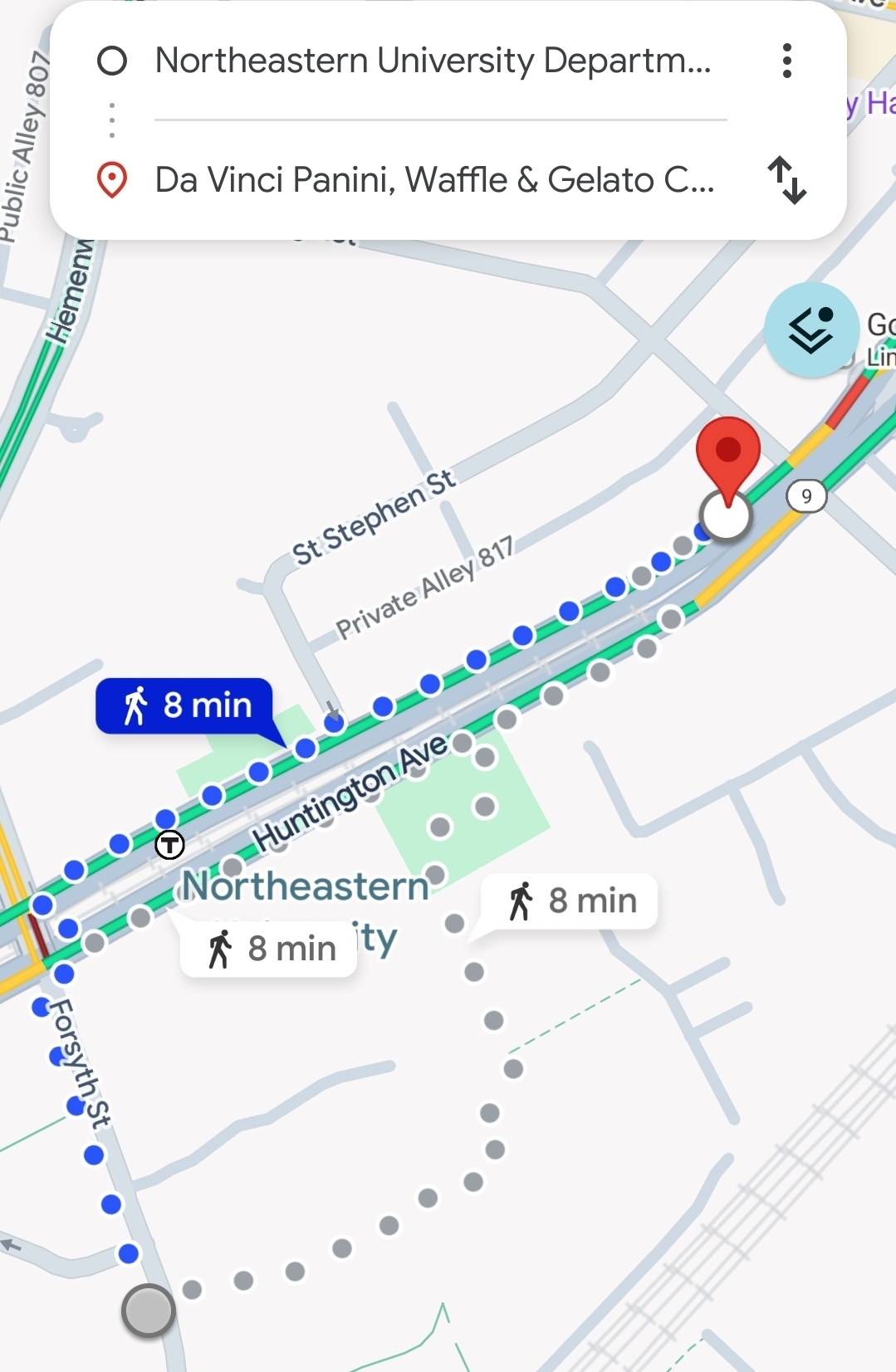Open the map layers button
The height and width of the screenshot is (1372, 896).
tap(811, 330)
